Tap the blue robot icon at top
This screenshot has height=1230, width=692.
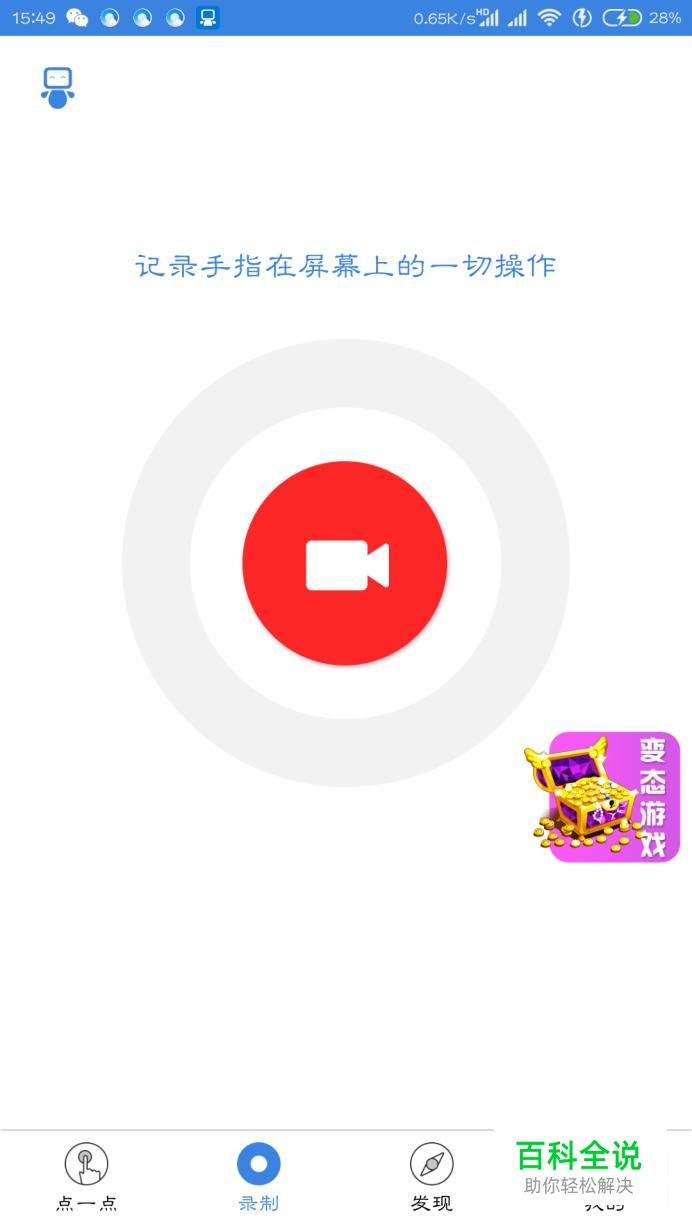tap(58, 88)
